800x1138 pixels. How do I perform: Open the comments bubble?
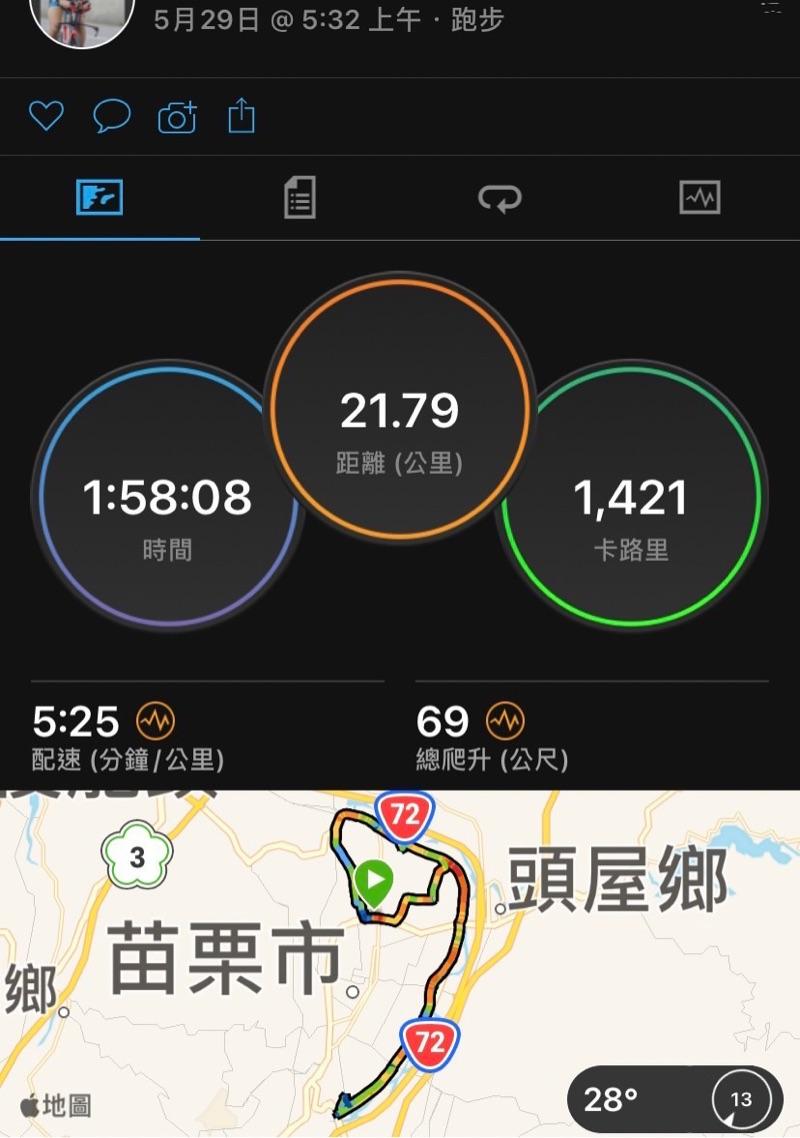[111, 117]
